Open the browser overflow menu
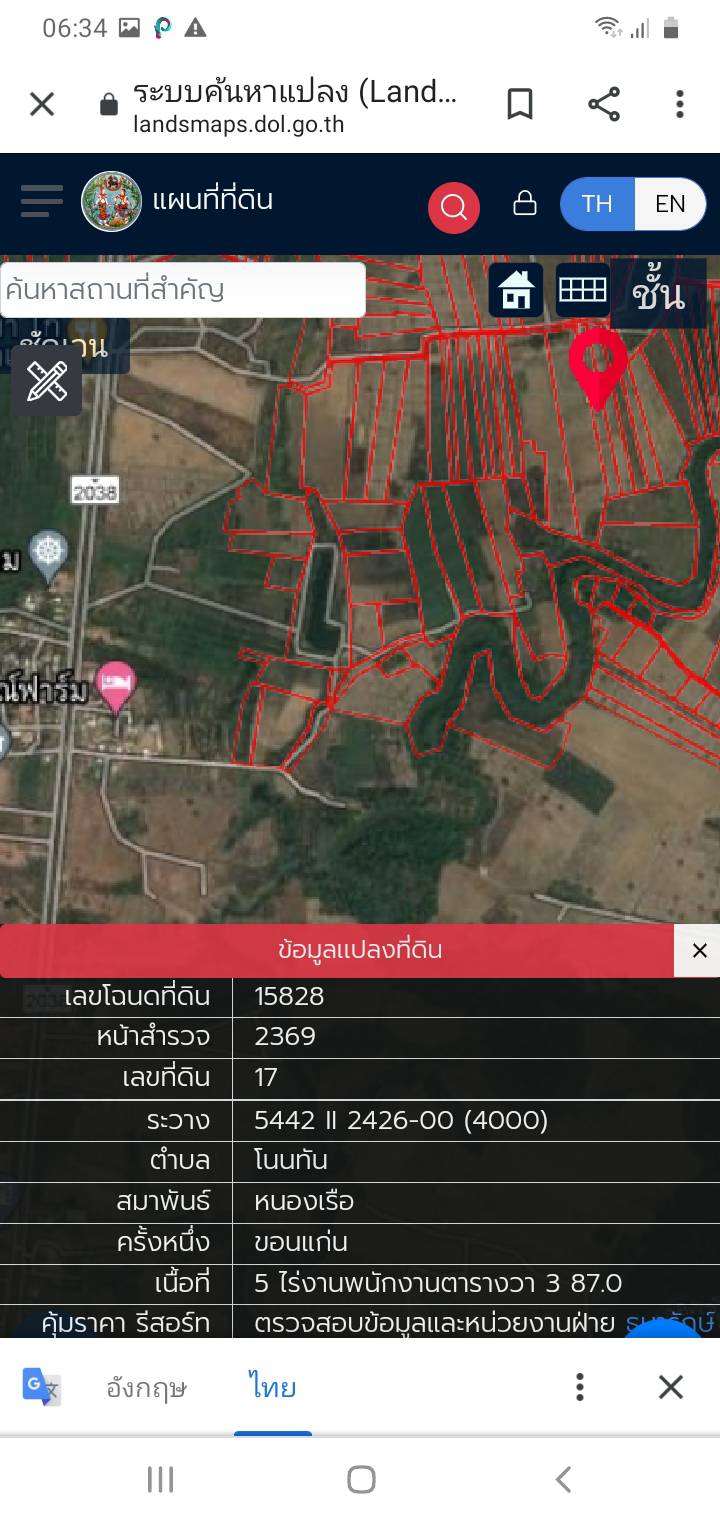This screenshot has height=1520, width=720. 680,104
